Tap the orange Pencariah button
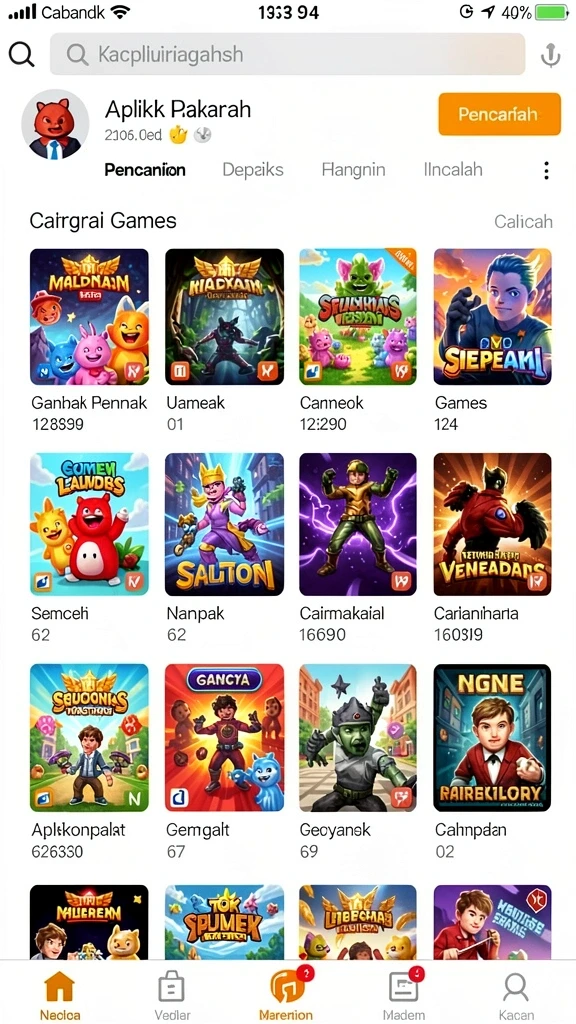This screenshot has width=576, height=1024. pos(499,114)
